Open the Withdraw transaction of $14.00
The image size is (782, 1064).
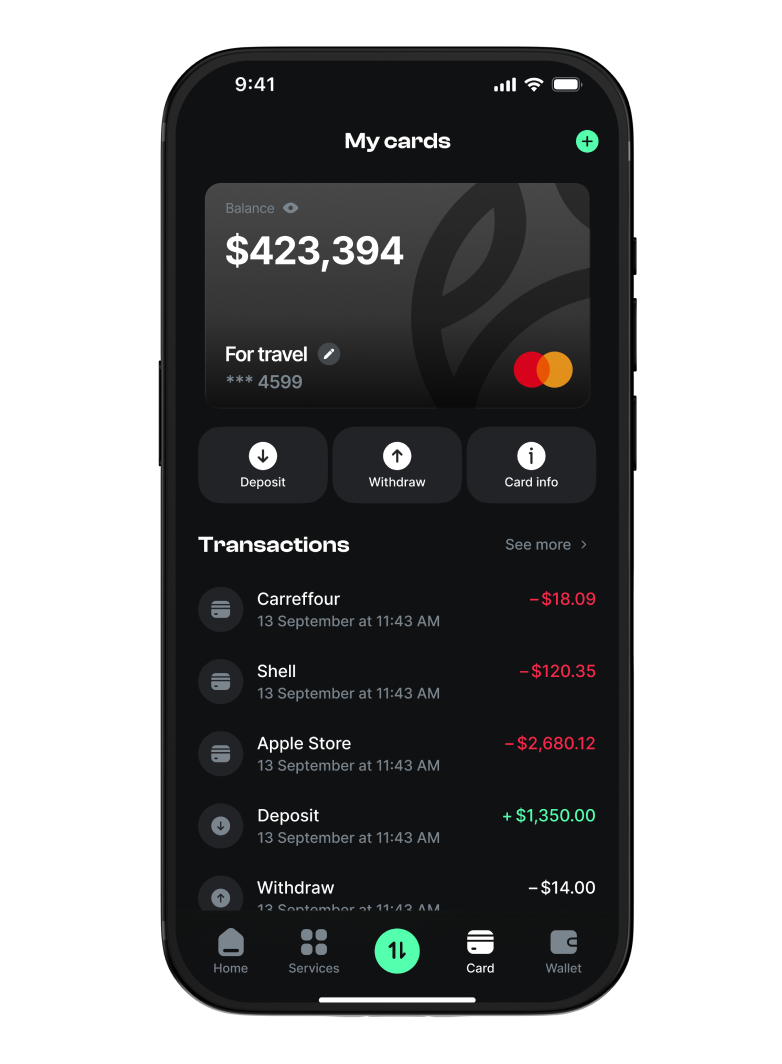(x=397, y=894)
